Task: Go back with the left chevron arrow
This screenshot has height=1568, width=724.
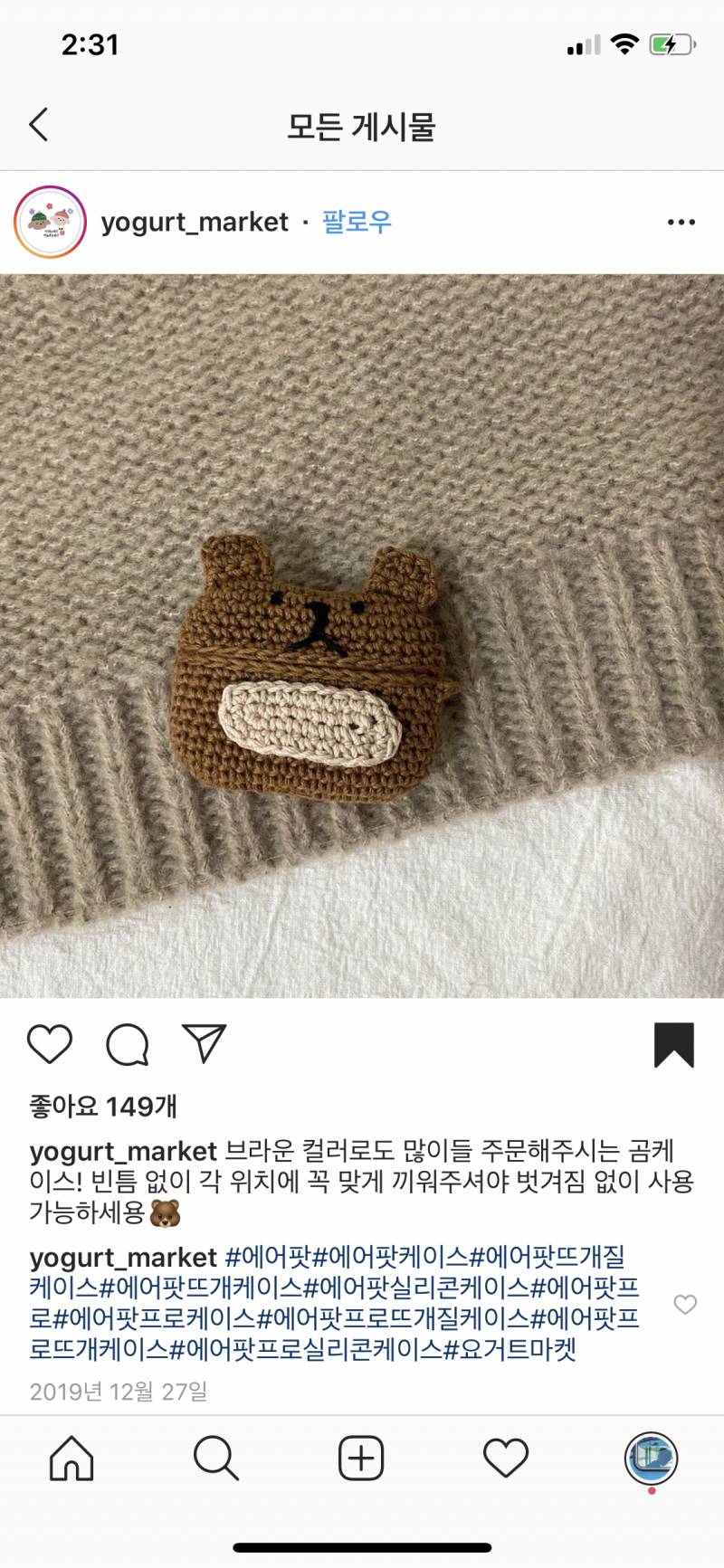Action: click(x=38, y=127)
